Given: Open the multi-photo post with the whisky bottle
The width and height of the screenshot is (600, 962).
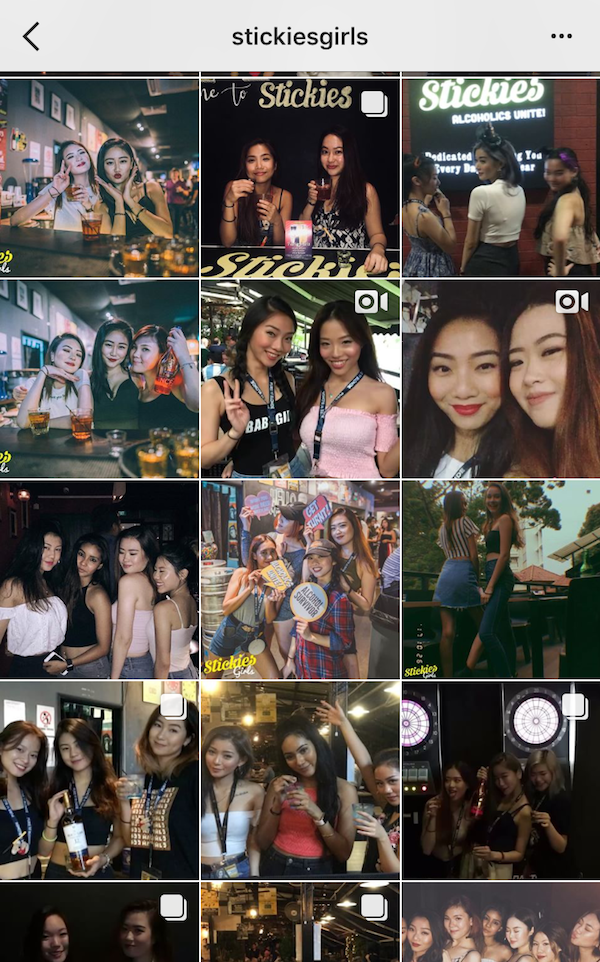Looking at the screenshot, I should coord(99,780).
